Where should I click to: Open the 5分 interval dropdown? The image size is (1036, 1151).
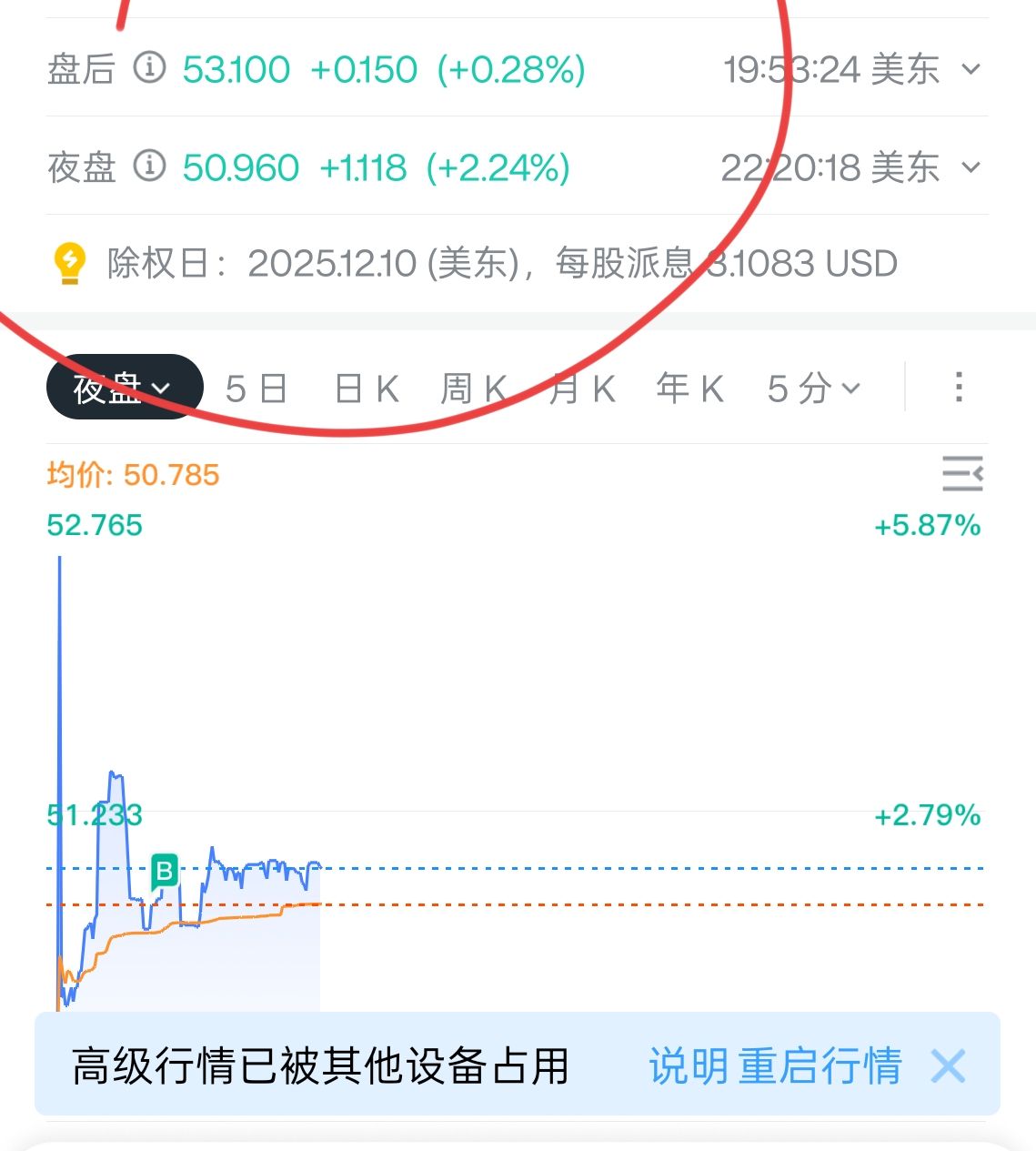(x=813, y=389)
